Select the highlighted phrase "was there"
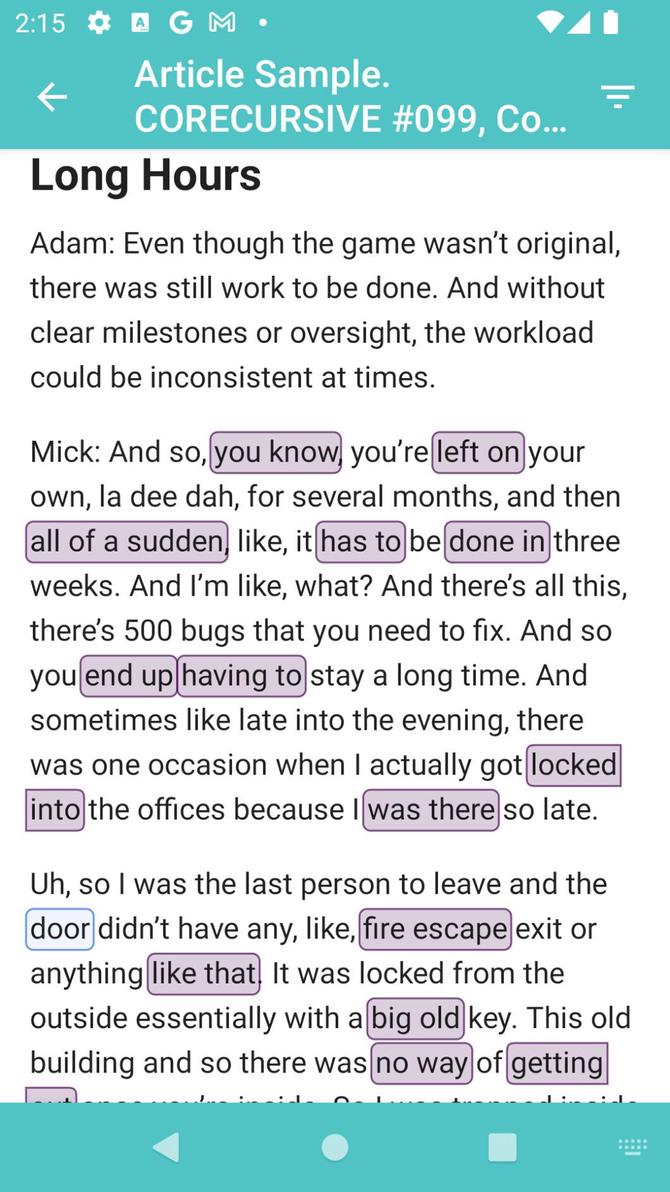Viewport: 670px width, 1192px height. [x=431, y=809]
